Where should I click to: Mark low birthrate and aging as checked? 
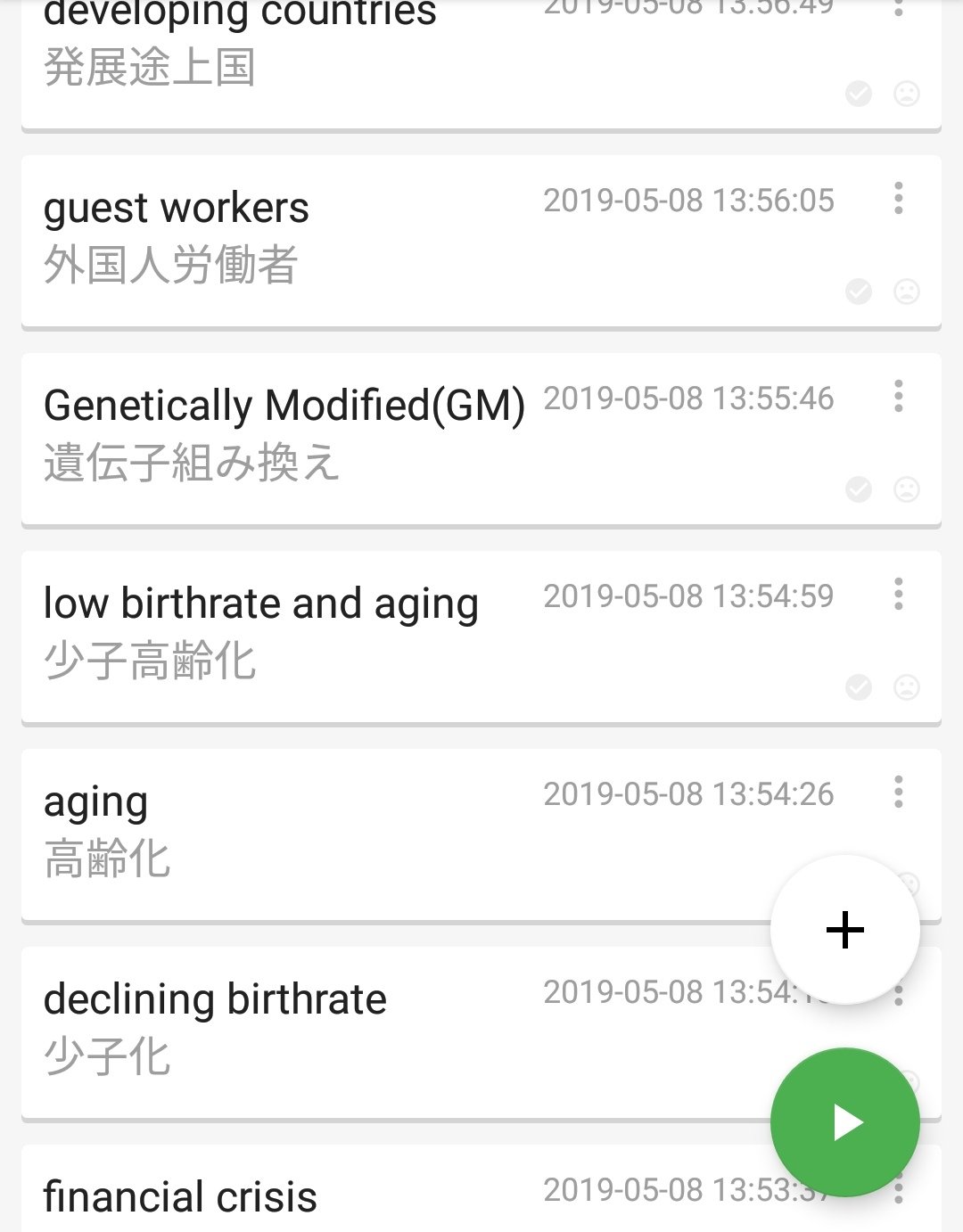coord(859,687)
